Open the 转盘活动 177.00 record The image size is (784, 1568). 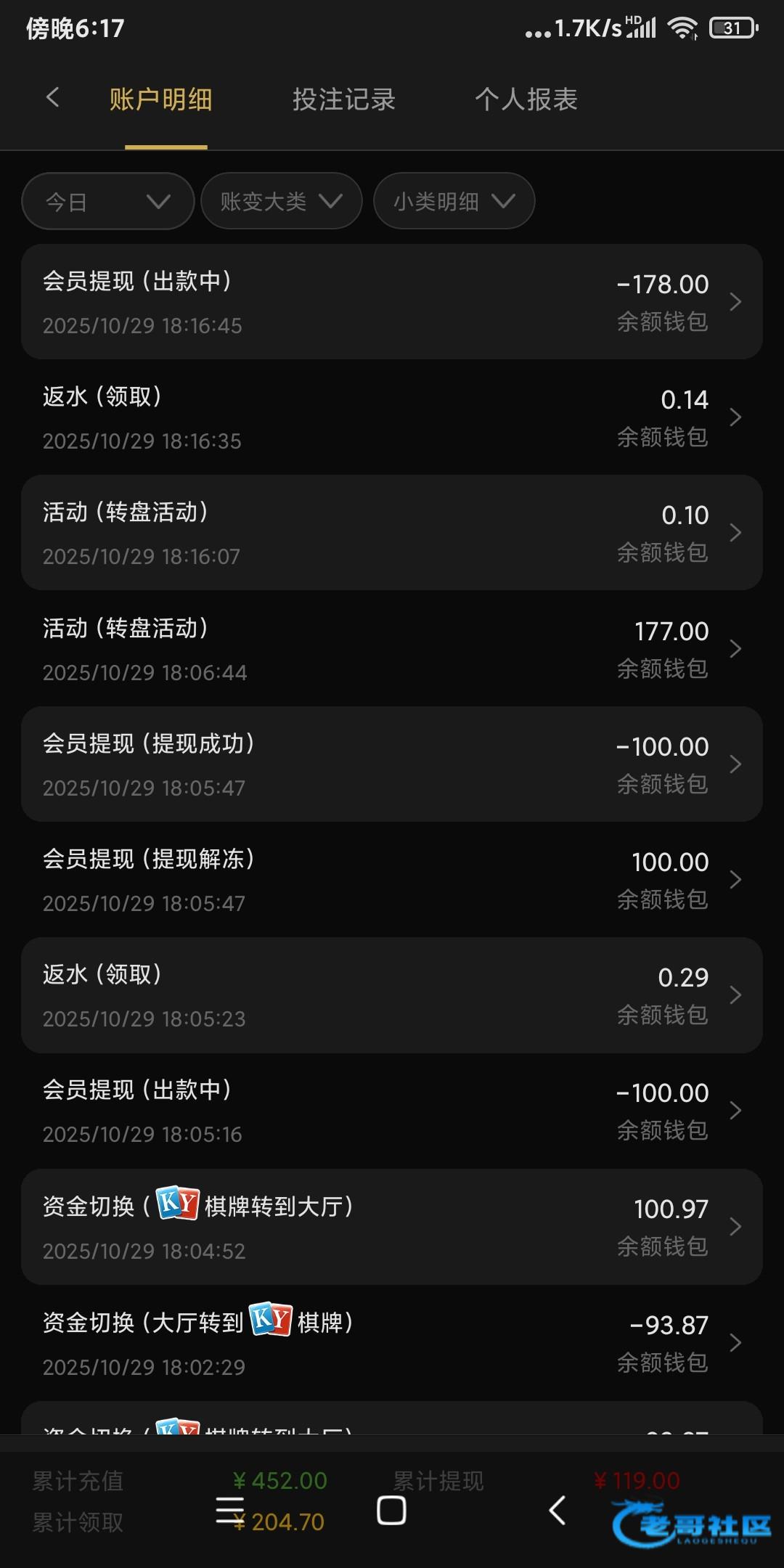[x=392, y=648]
